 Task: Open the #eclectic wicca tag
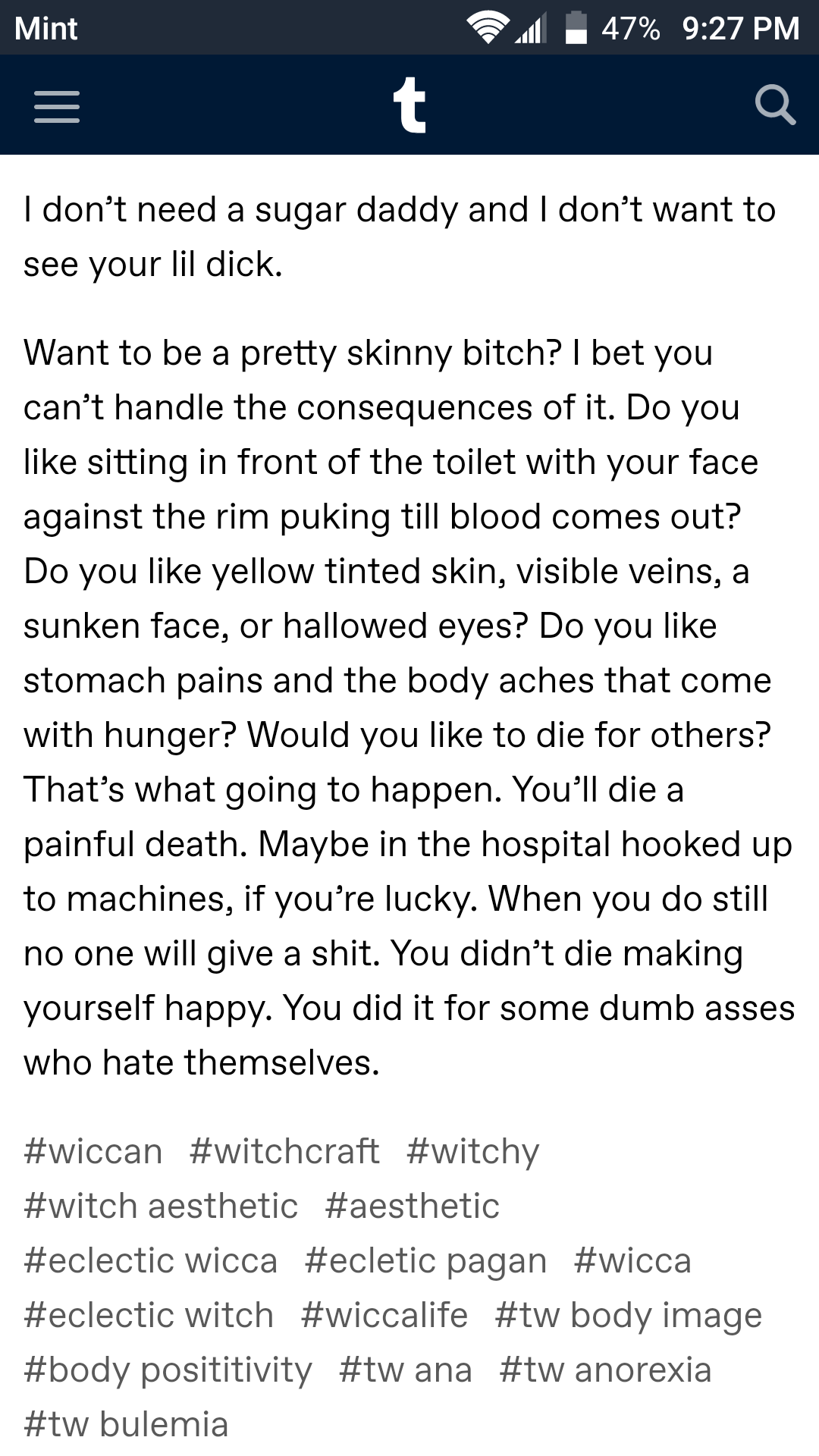(x=151, y=1260)
